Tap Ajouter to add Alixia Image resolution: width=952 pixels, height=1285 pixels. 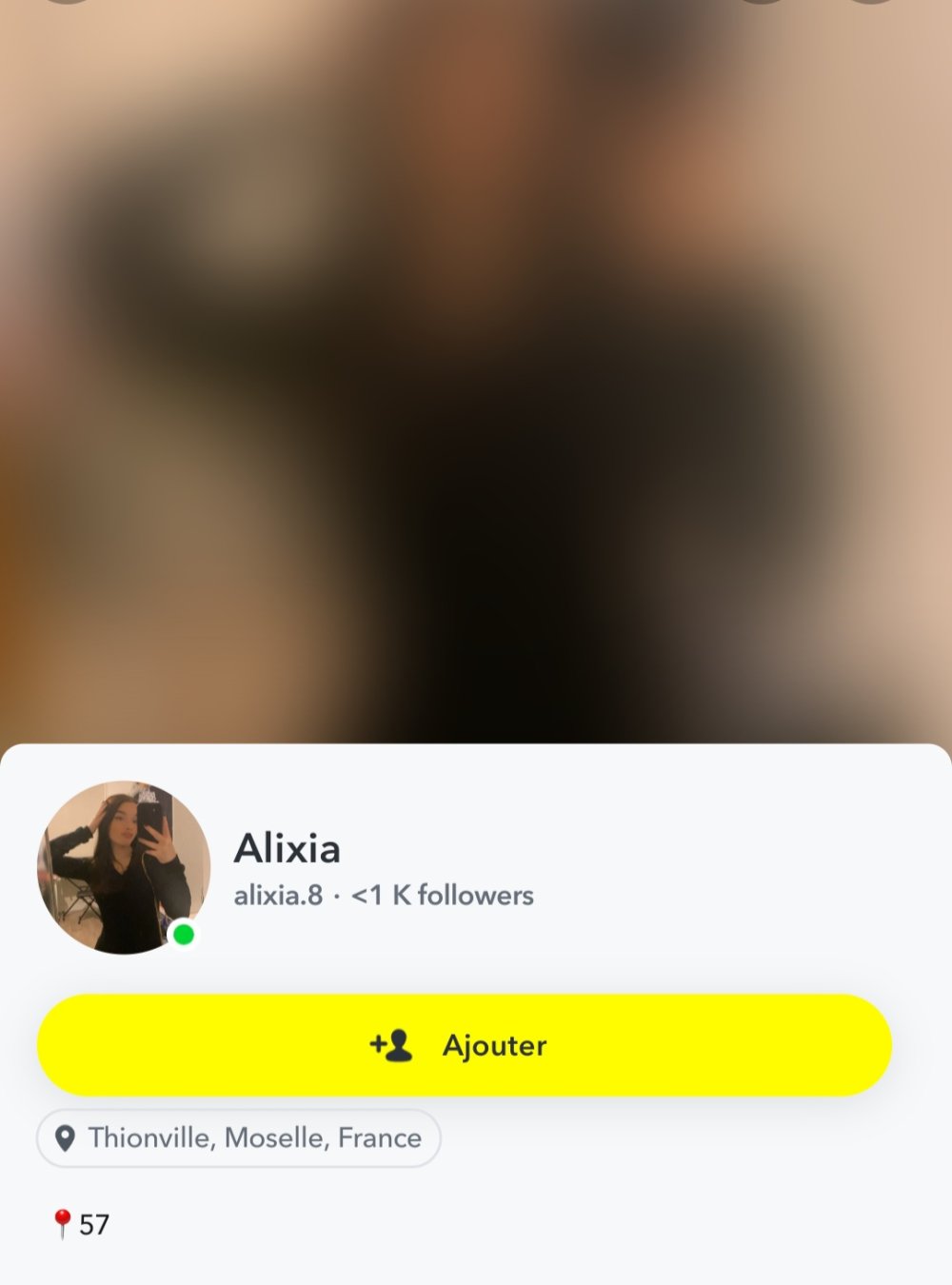pyautogui.click(x=465, y=1045)
